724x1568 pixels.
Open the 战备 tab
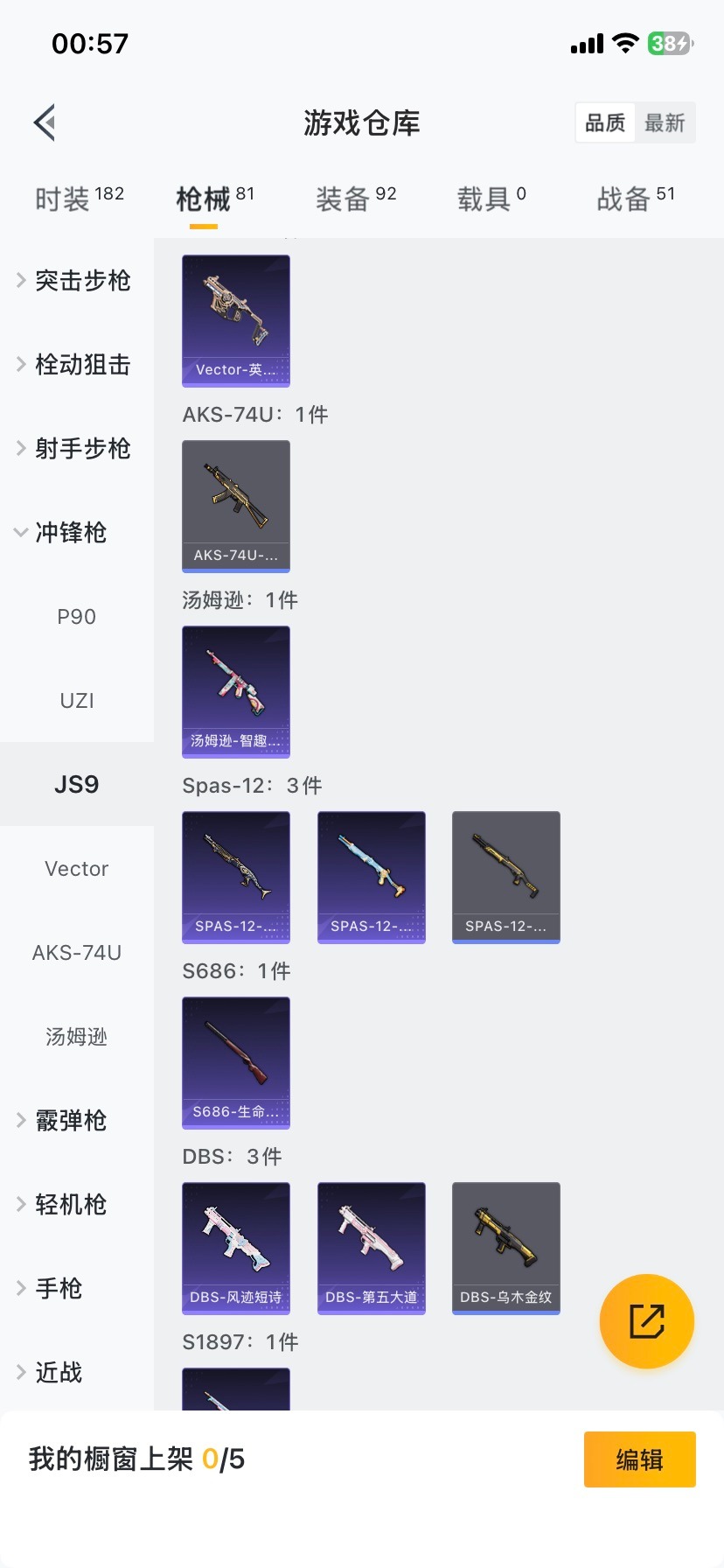click(x=635, y=199)
